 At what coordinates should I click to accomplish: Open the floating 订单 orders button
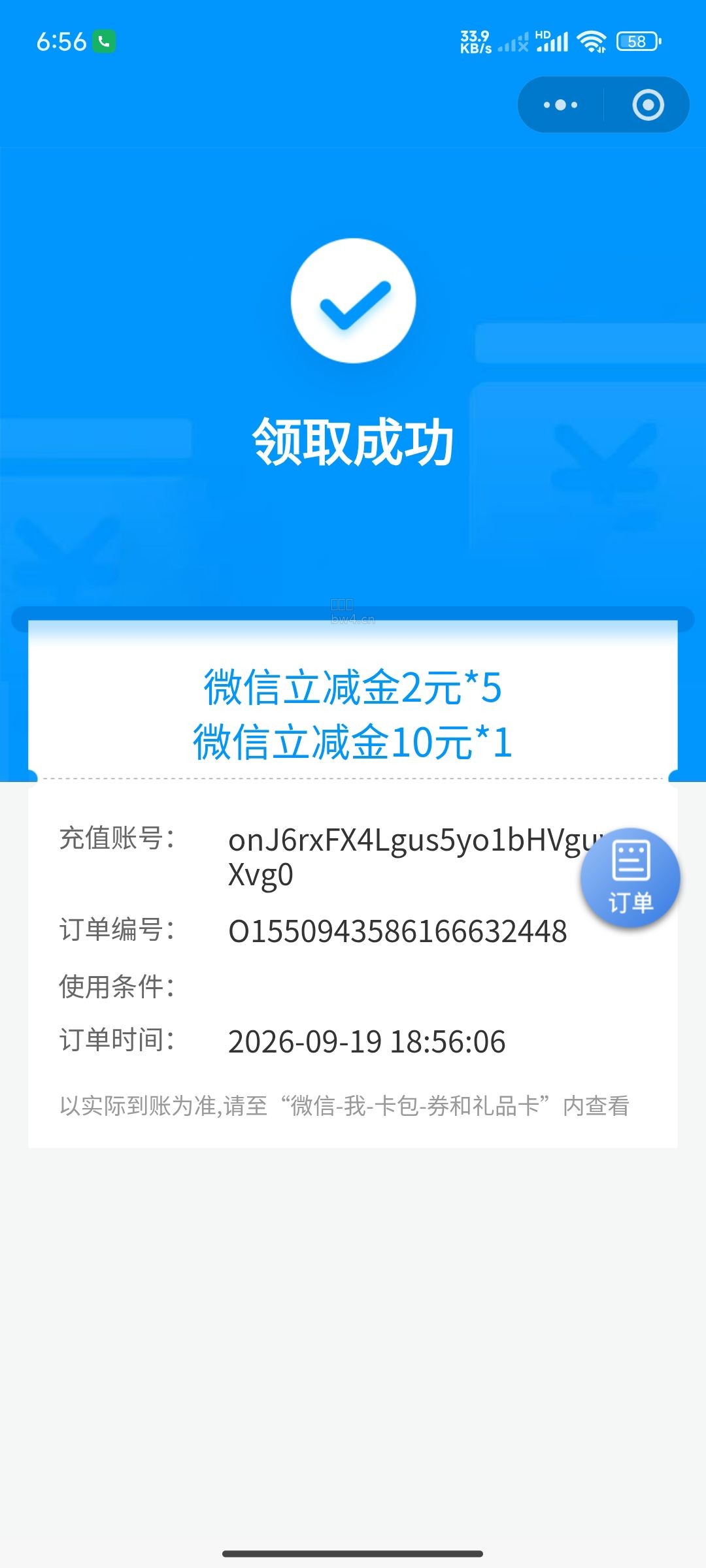coord(630,878)
